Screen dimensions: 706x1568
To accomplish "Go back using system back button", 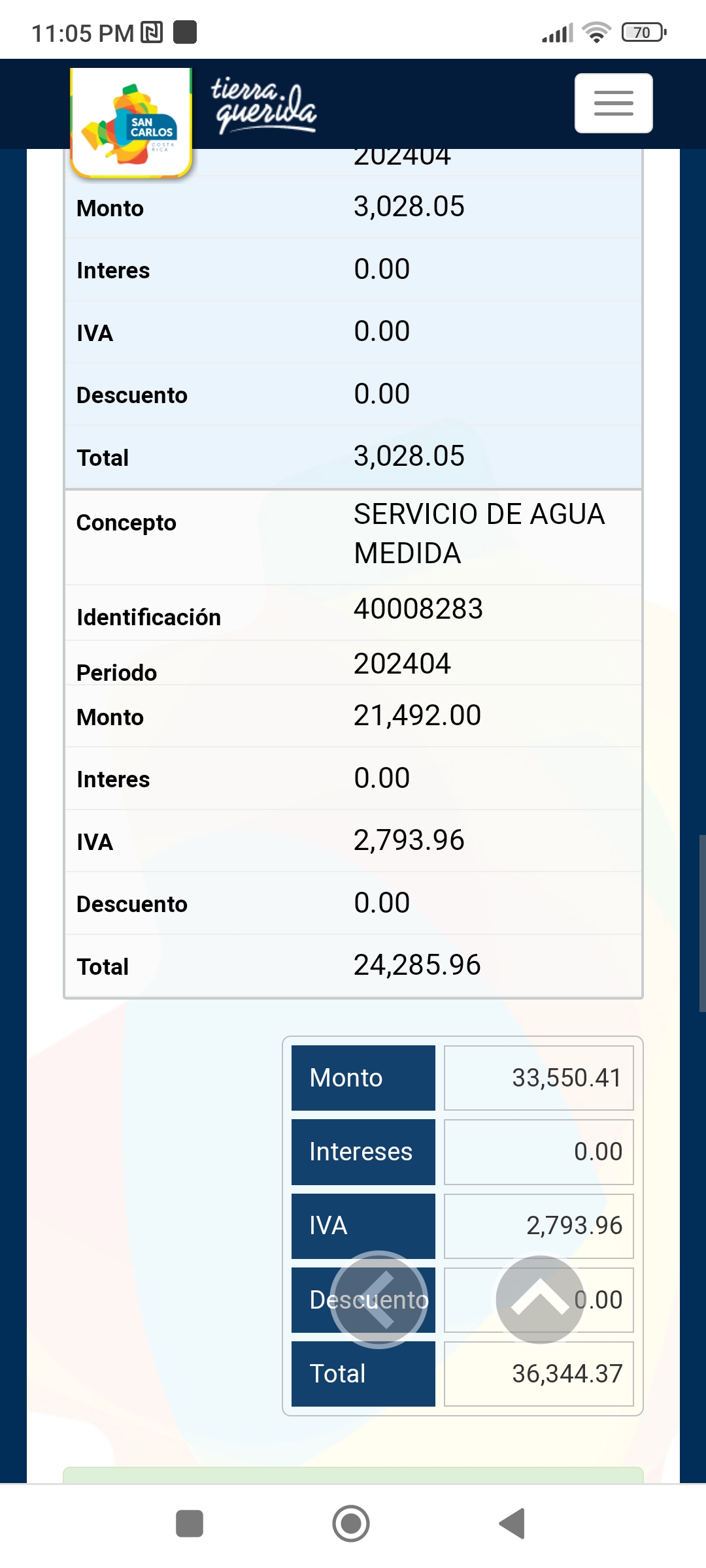I will 513,1524.
